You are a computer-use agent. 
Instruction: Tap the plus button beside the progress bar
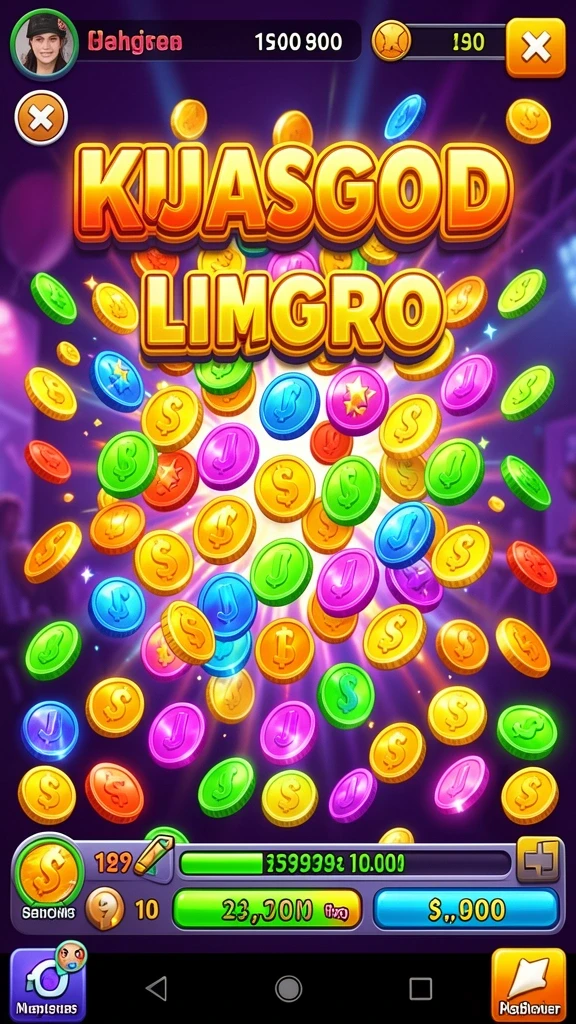[x=539, y=860]
